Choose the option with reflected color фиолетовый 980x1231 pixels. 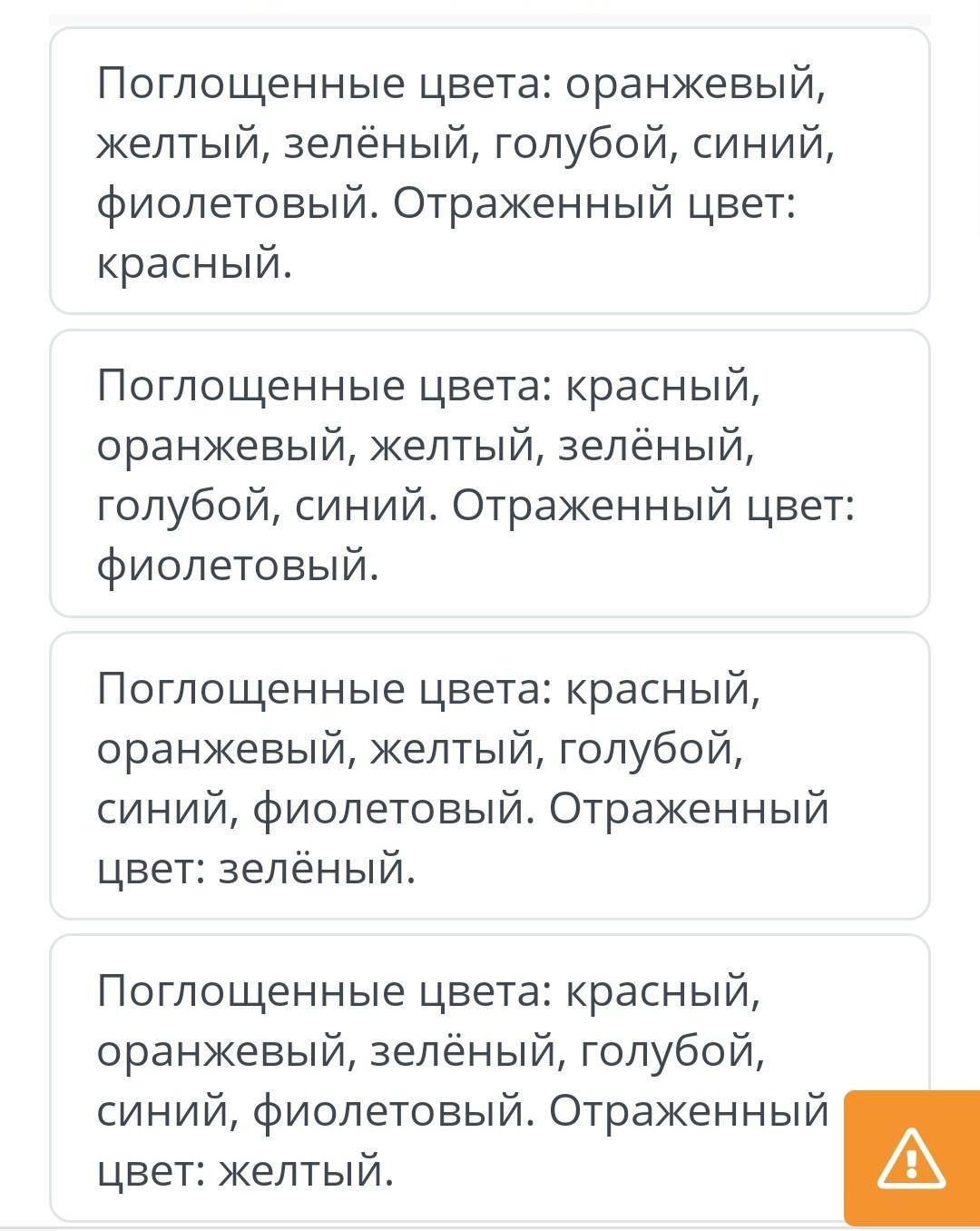coord(490,474)
